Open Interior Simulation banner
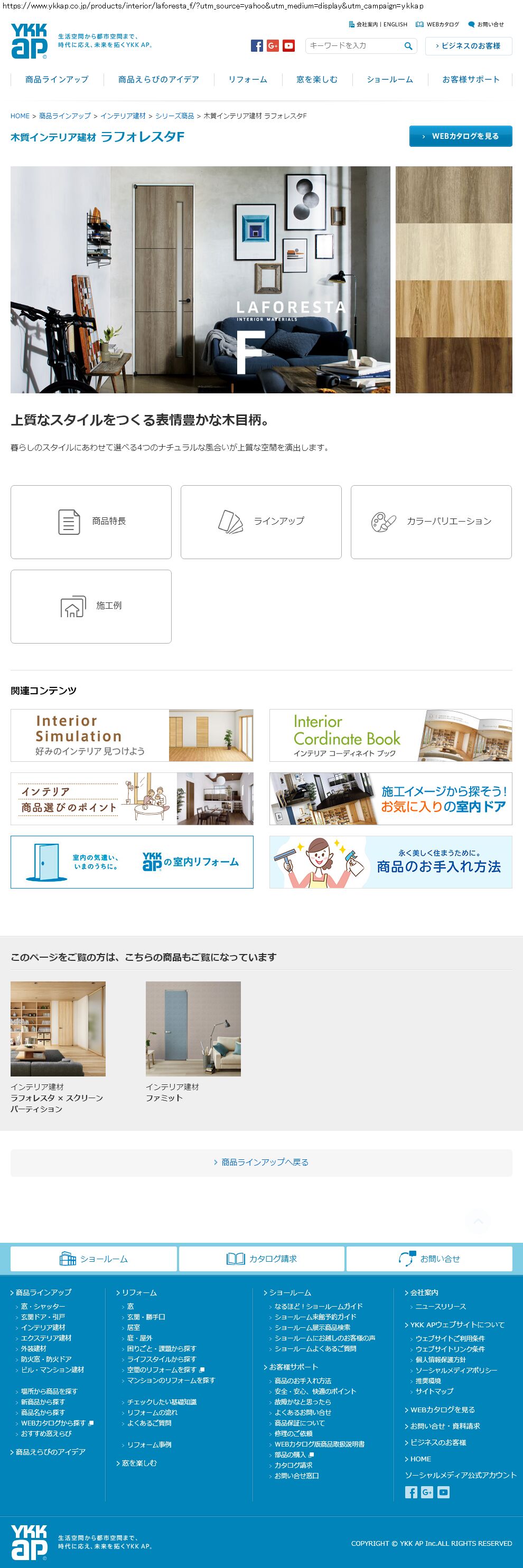523x1568 pixels. pos(132,735)
